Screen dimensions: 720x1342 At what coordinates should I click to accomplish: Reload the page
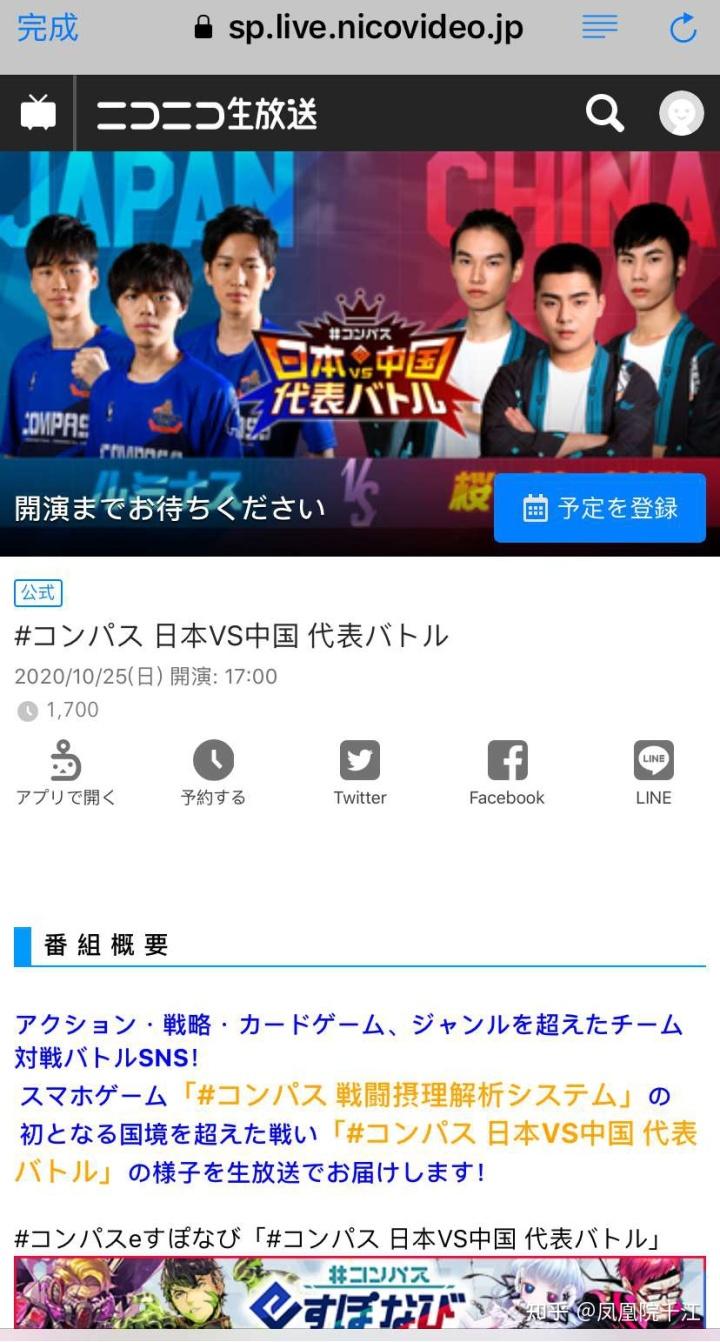pyautogui.click(x=683, y=28)
